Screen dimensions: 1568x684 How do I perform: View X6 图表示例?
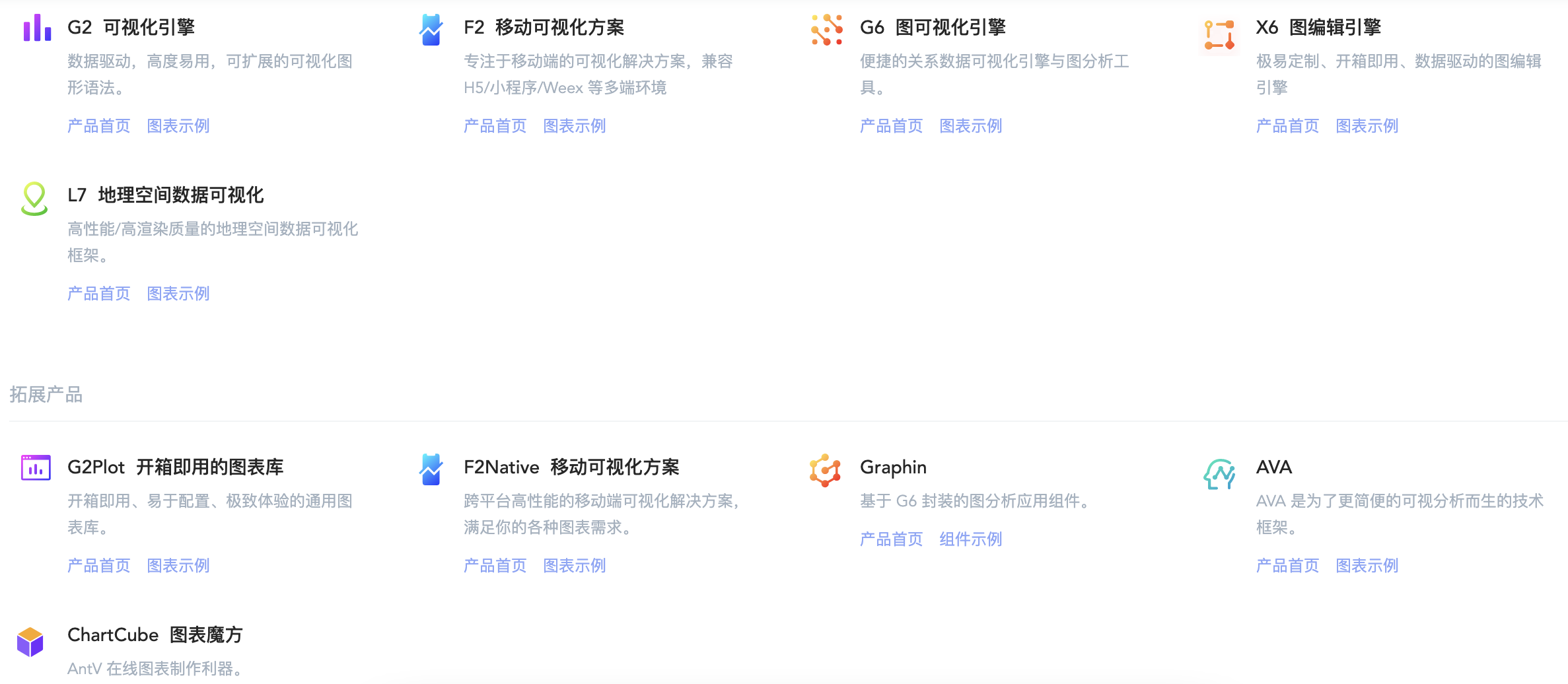(1367, 126)
